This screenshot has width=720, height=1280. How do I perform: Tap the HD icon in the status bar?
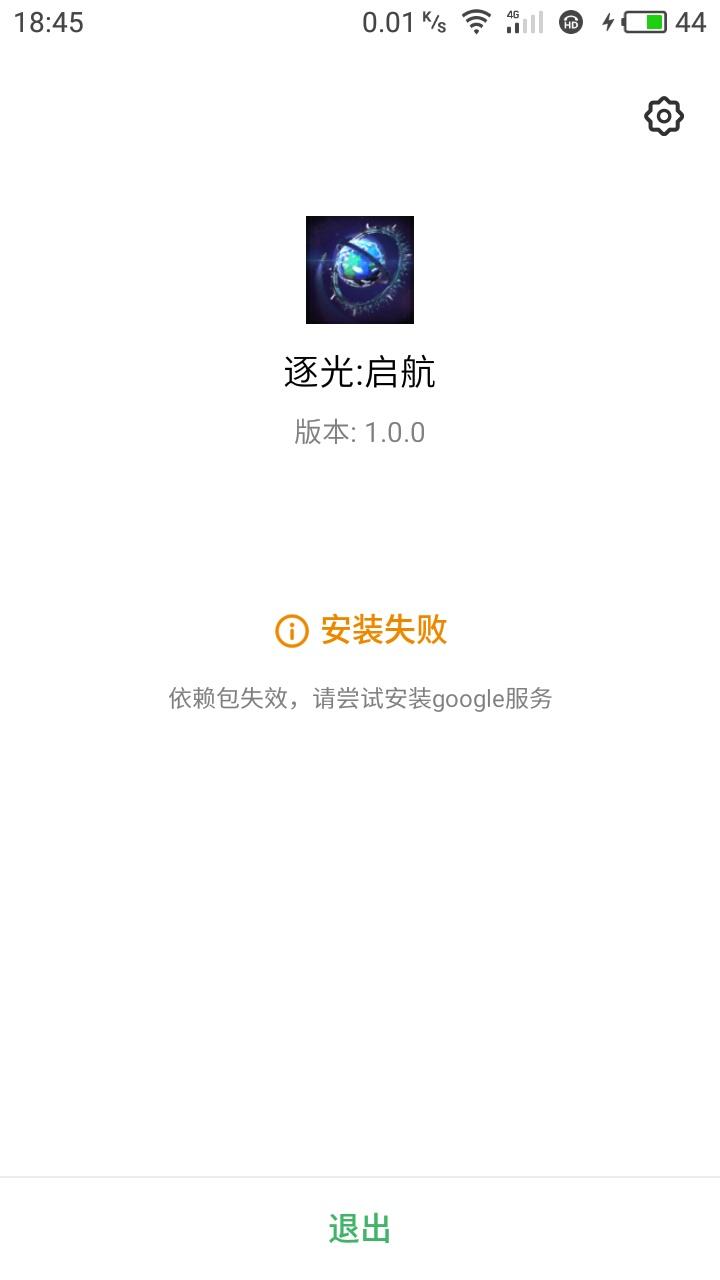coord(572,22)
